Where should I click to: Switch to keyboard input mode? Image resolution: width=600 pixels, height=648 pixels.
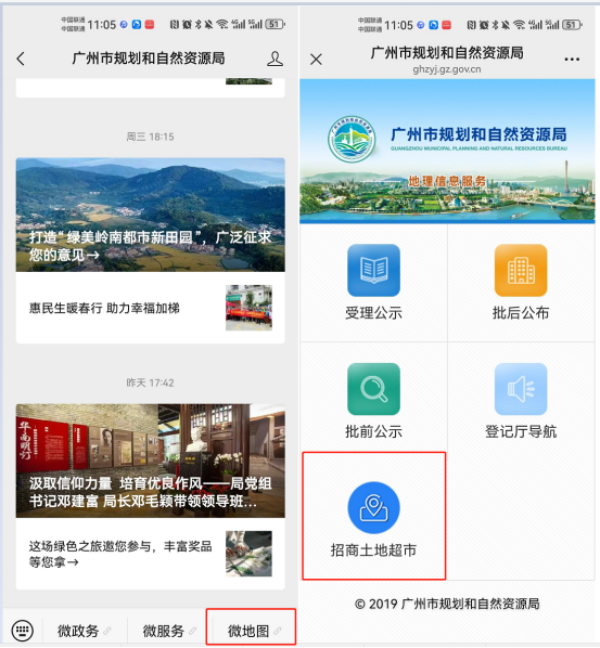point(22,630)
